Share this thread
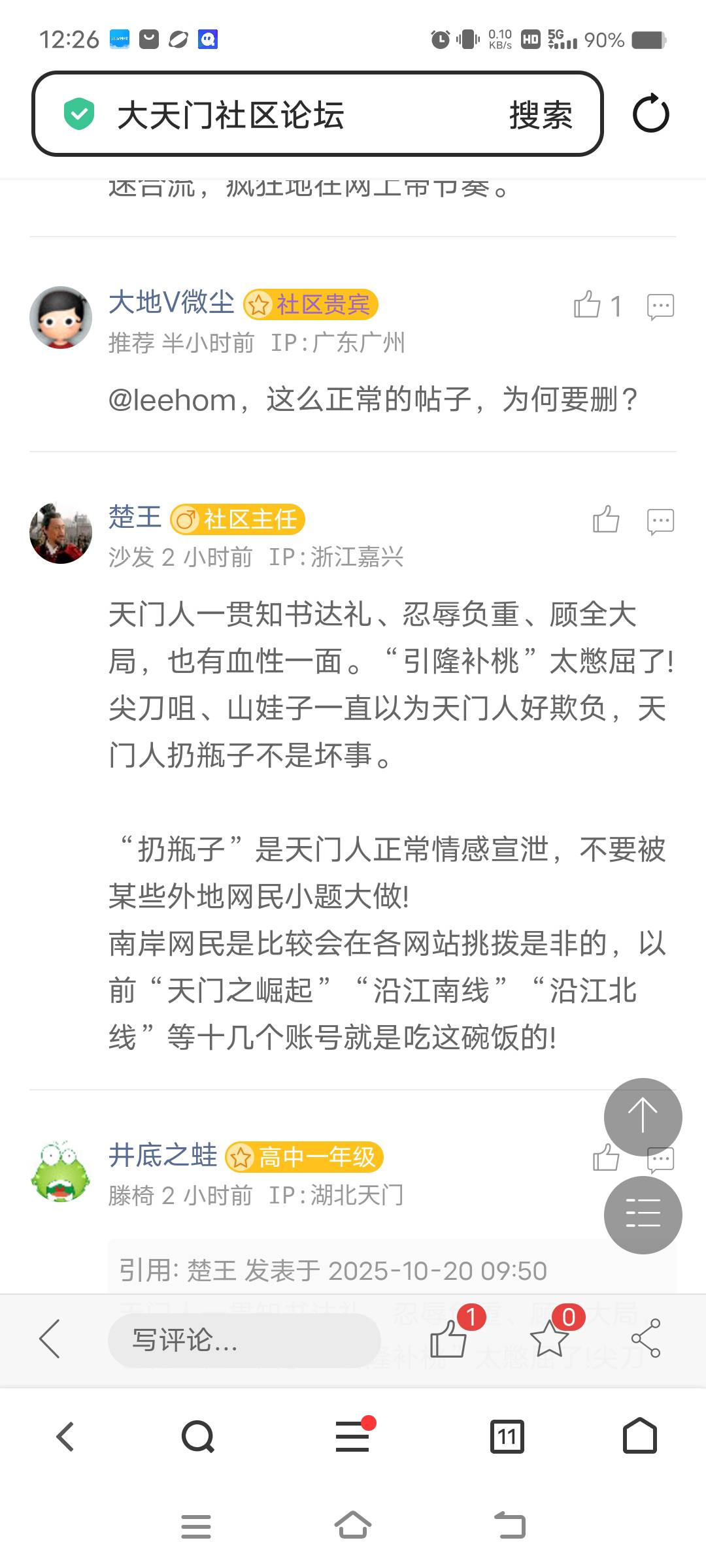 click(x=646, y=1338)
